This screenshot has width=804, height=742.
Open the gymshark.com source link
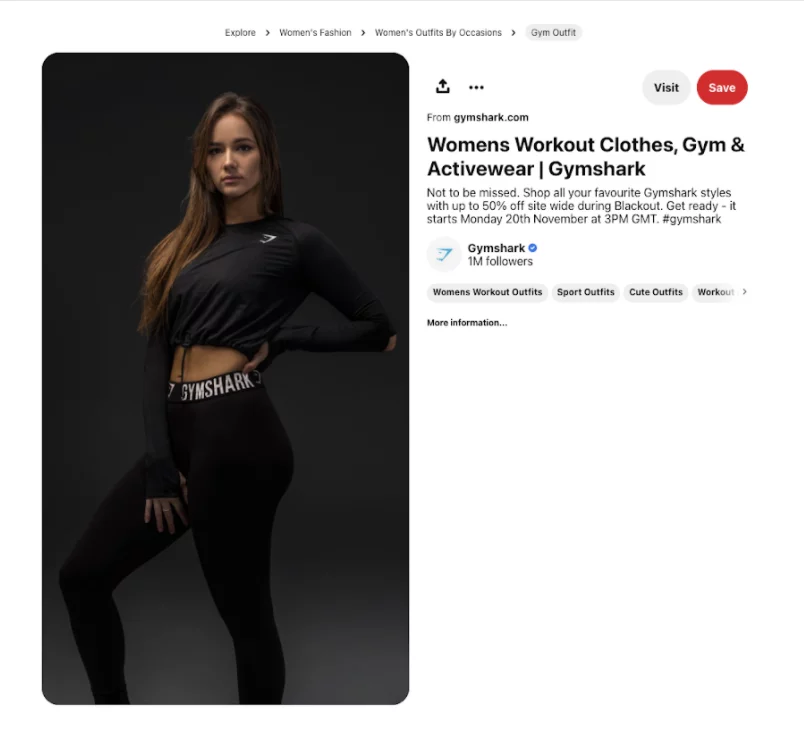pos(491,117)
